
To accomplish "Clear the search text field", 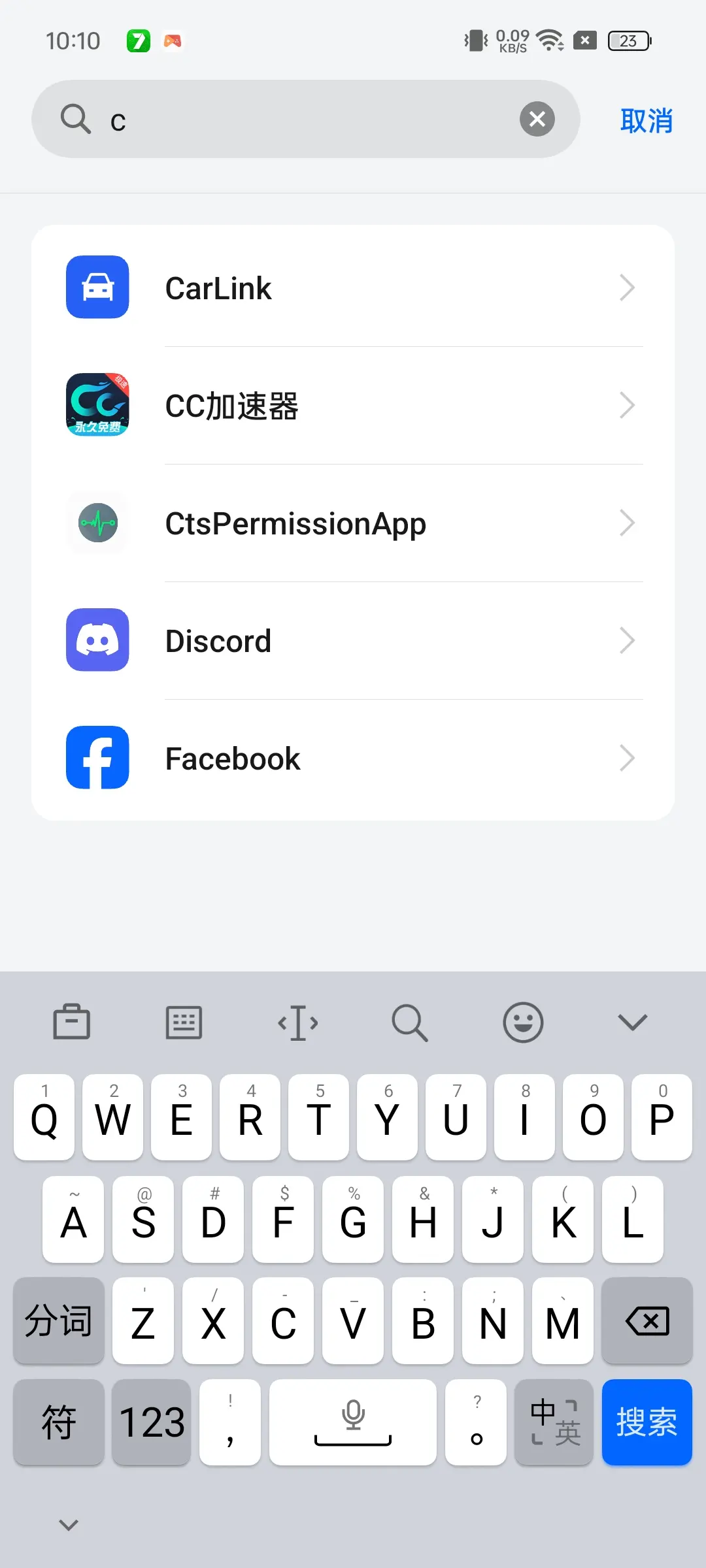I will (537, 119).
